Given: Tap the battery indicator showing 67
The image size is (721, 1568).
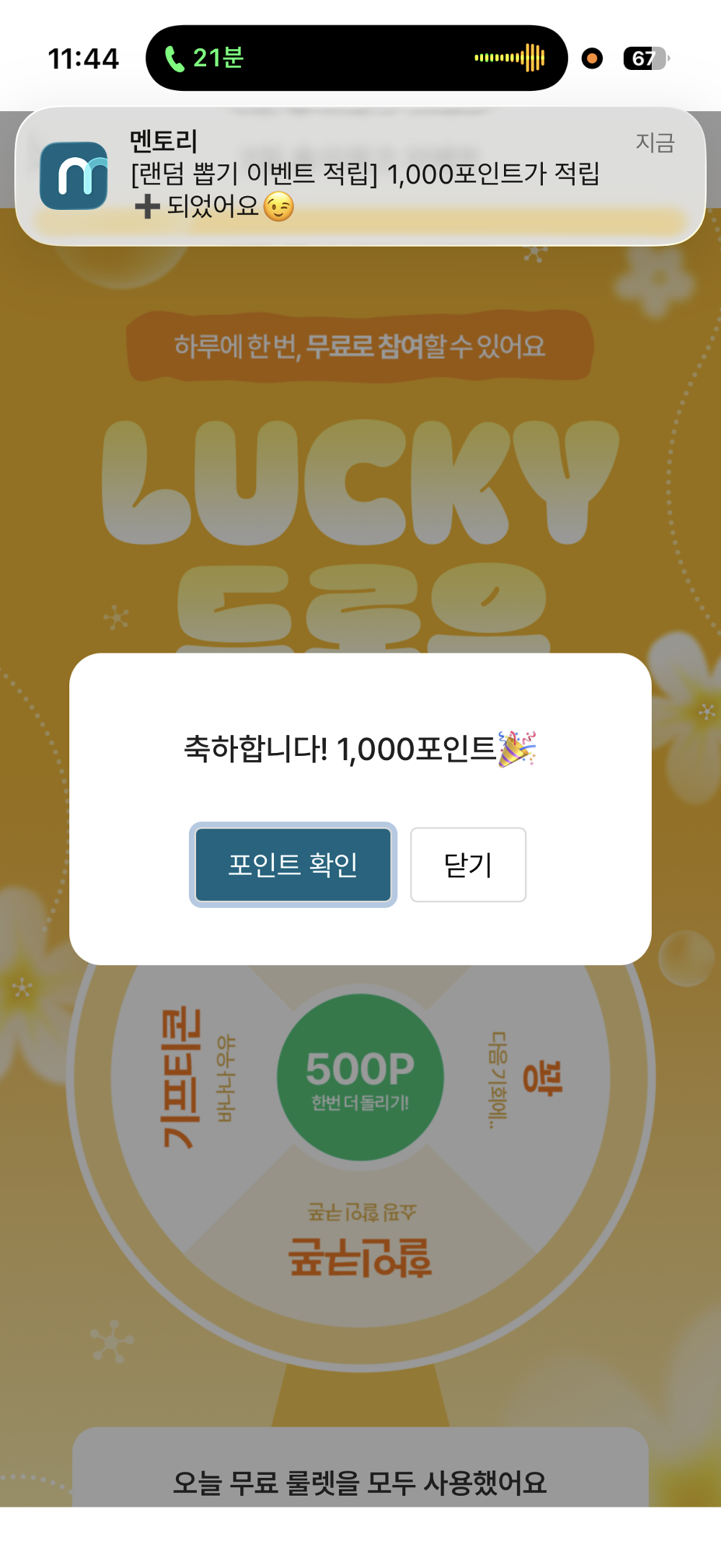Looking at the screenshot, I should point(641,59).
